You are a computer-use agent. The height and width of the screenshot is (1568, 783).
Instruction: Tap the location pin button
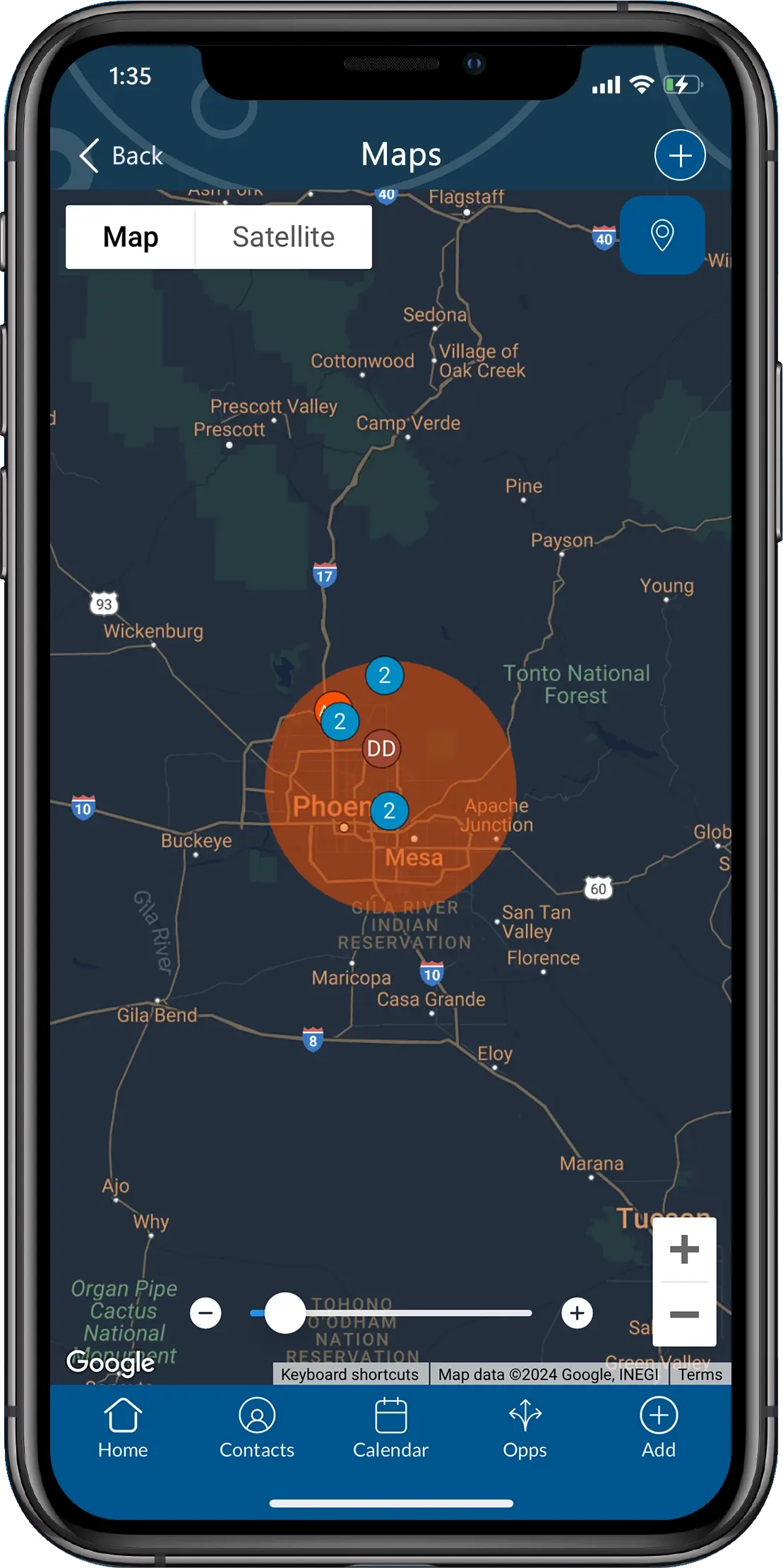click(662, 235)
